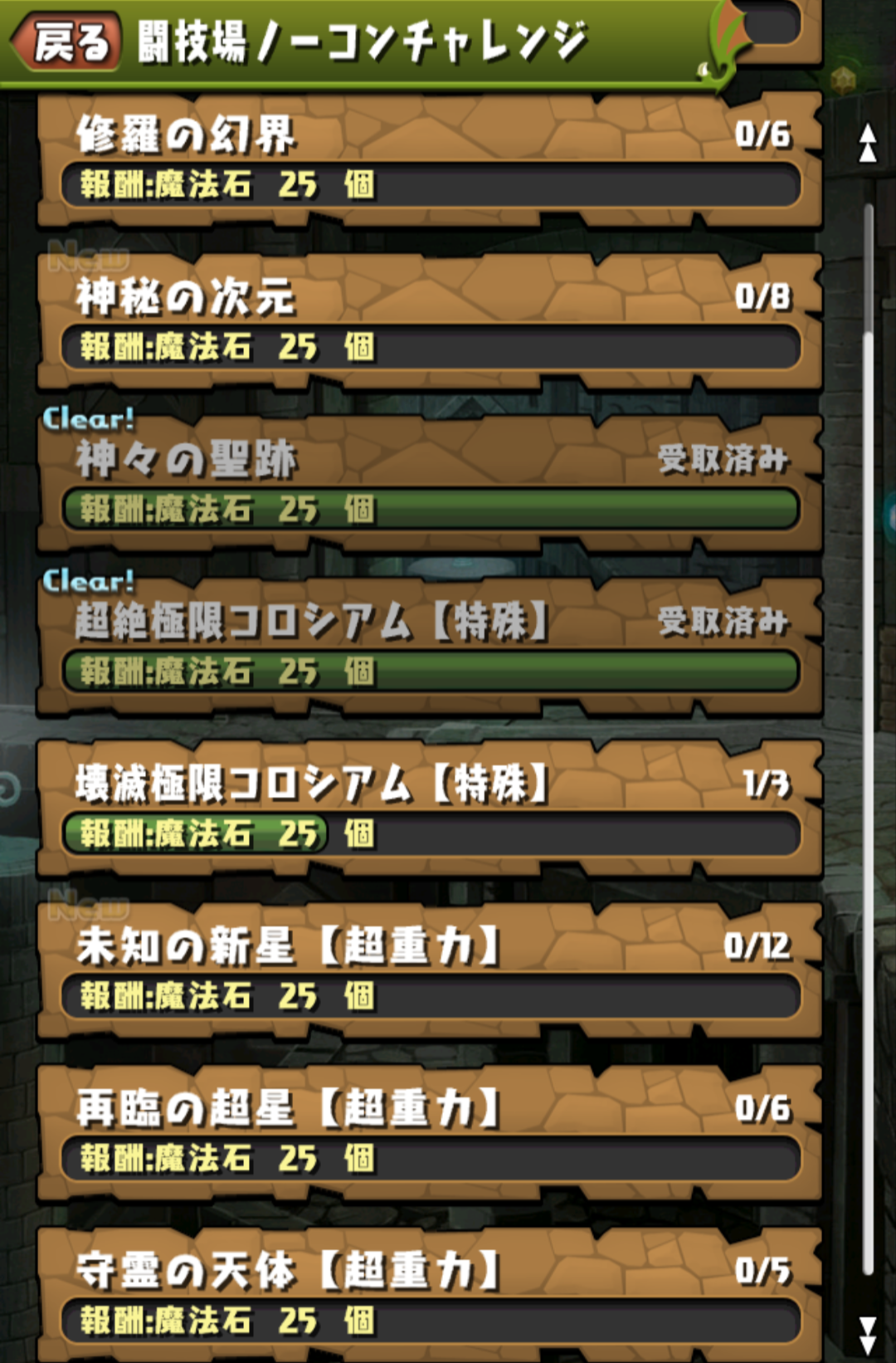Tap the 戻る back button
This screenshot has width=896, height=1363.
click(x=68, y=42)
